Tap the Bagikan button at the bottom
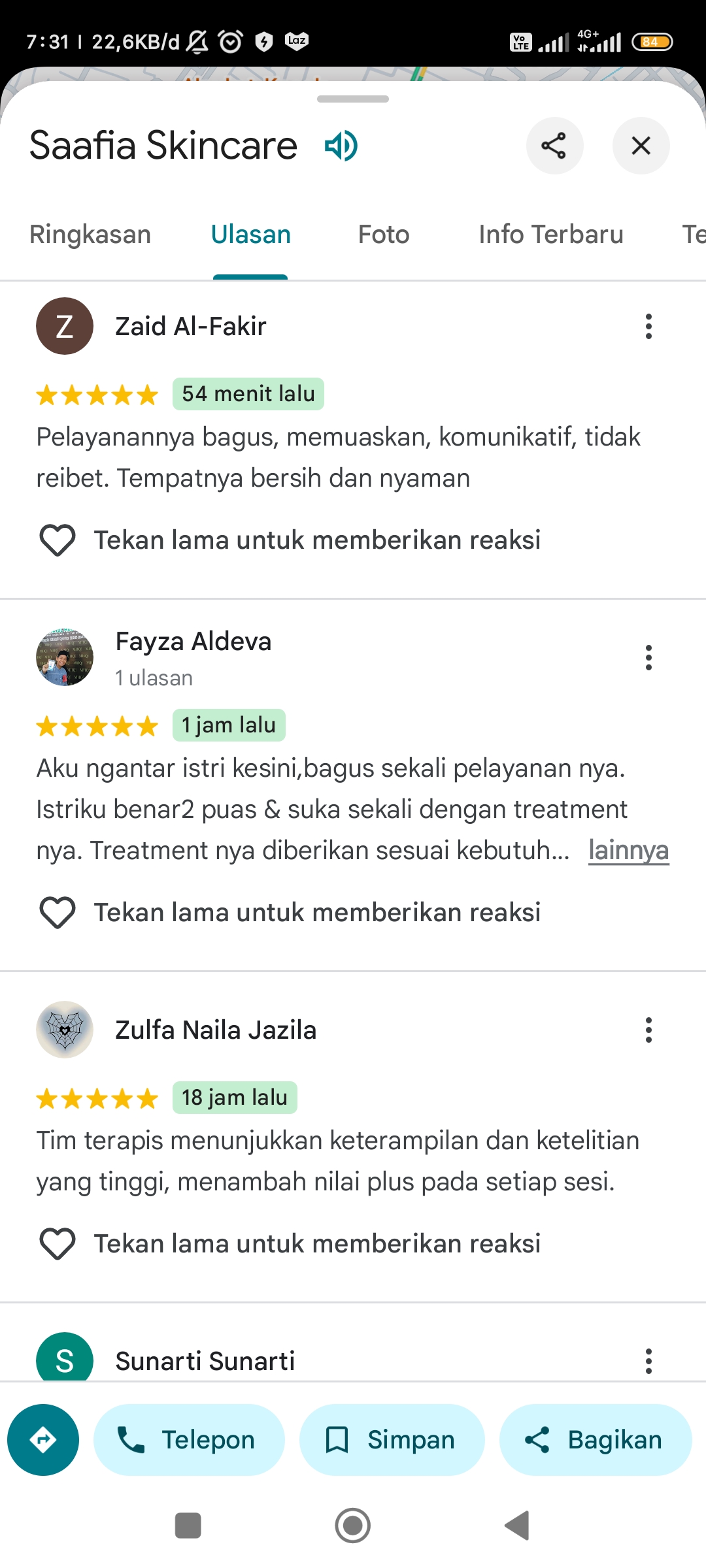 [x=596, y=1440]
